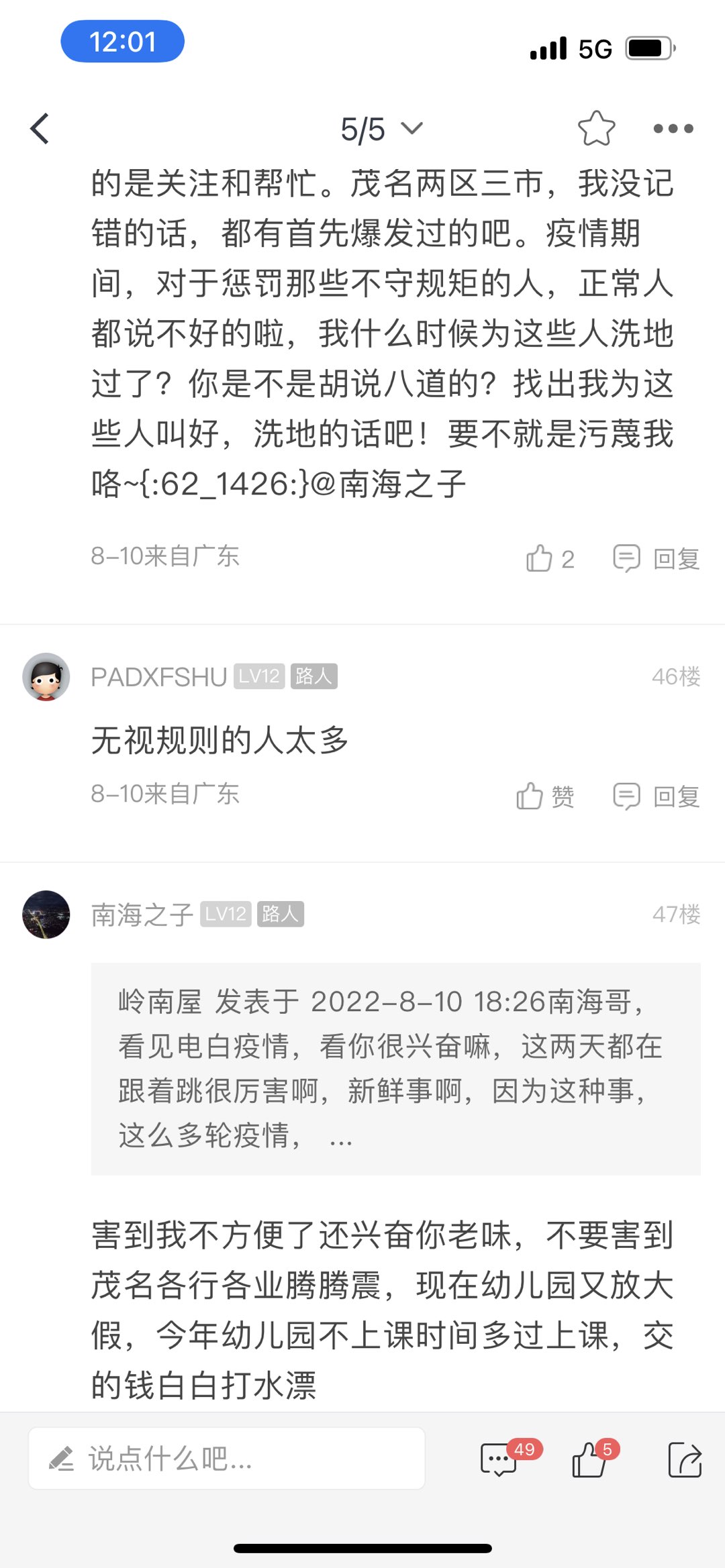Open 南海之子's profile avatar
The height and width of the screenshot is (1568, 725).
coord(46,914)
